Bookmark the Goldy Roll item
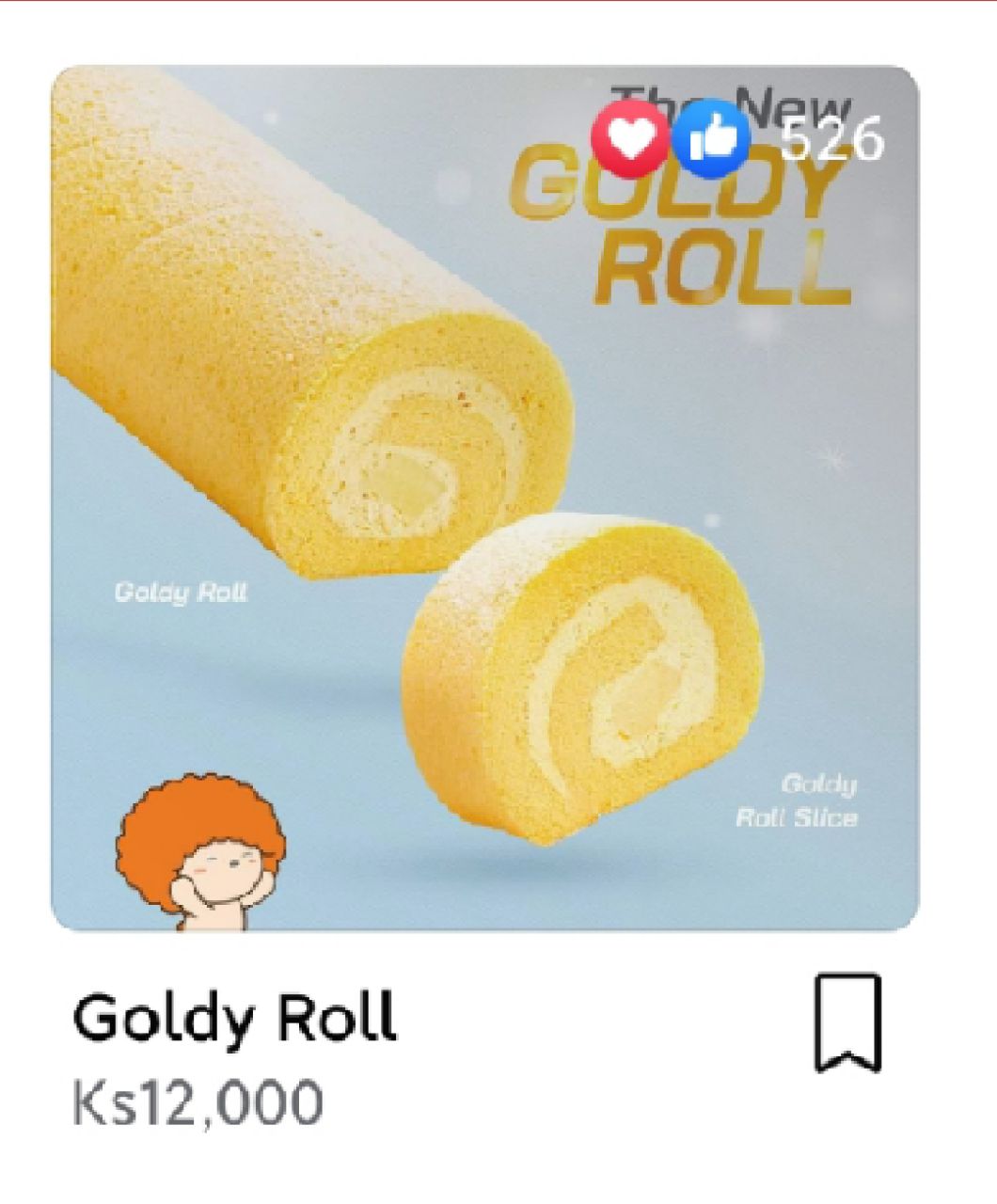The height and width of the screenshot is (1204, 997). (x=847, y=1023)
